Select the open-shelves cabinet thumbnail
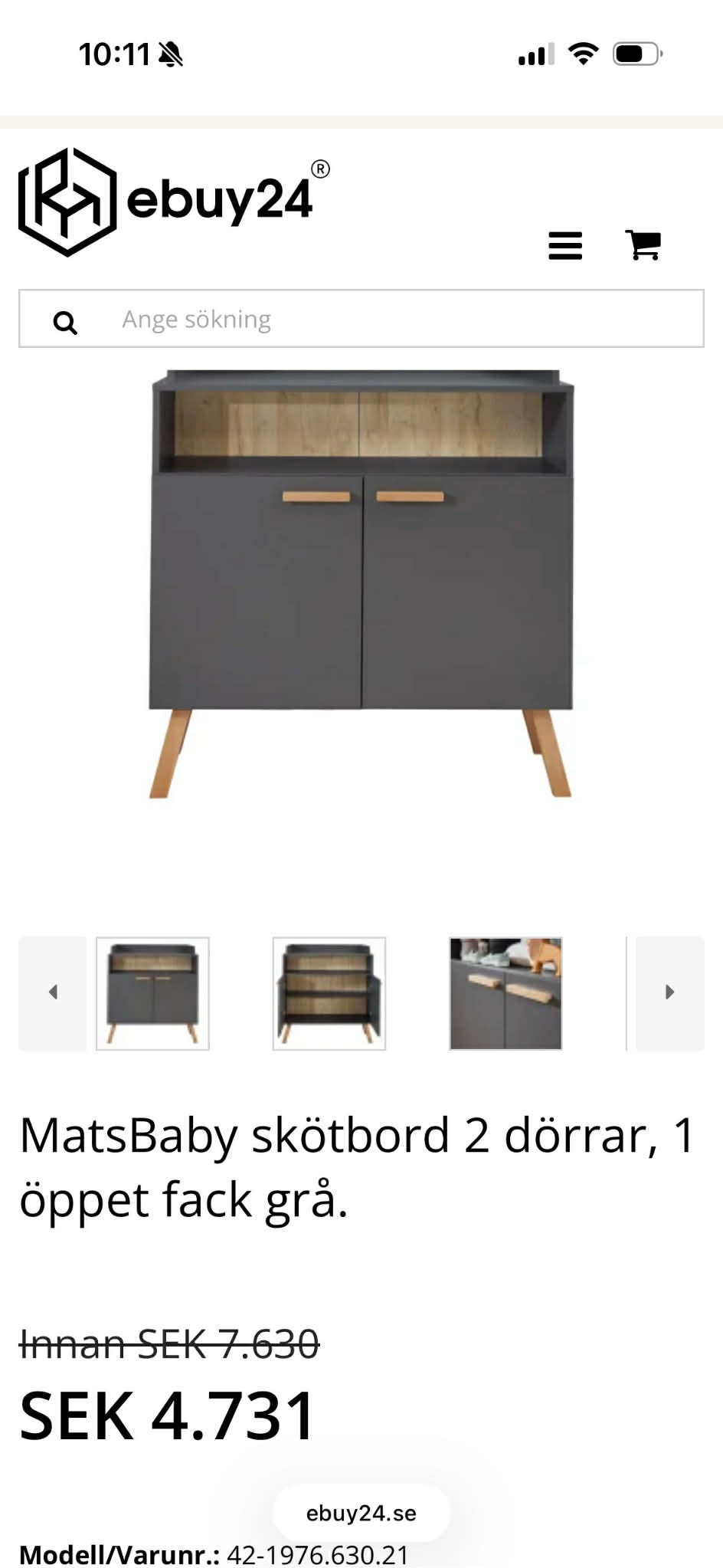The height and width of the screenshot is (1568, 723). [x=329, y=992]
